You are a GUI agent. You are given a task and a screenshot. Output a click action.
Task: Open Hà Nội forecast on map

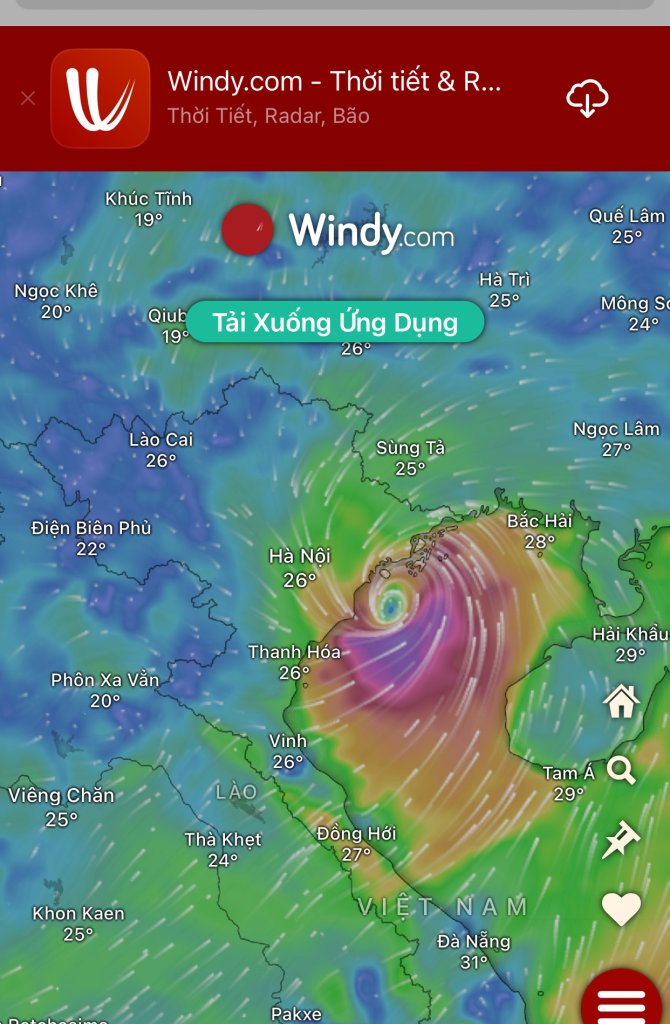point(300,567)
